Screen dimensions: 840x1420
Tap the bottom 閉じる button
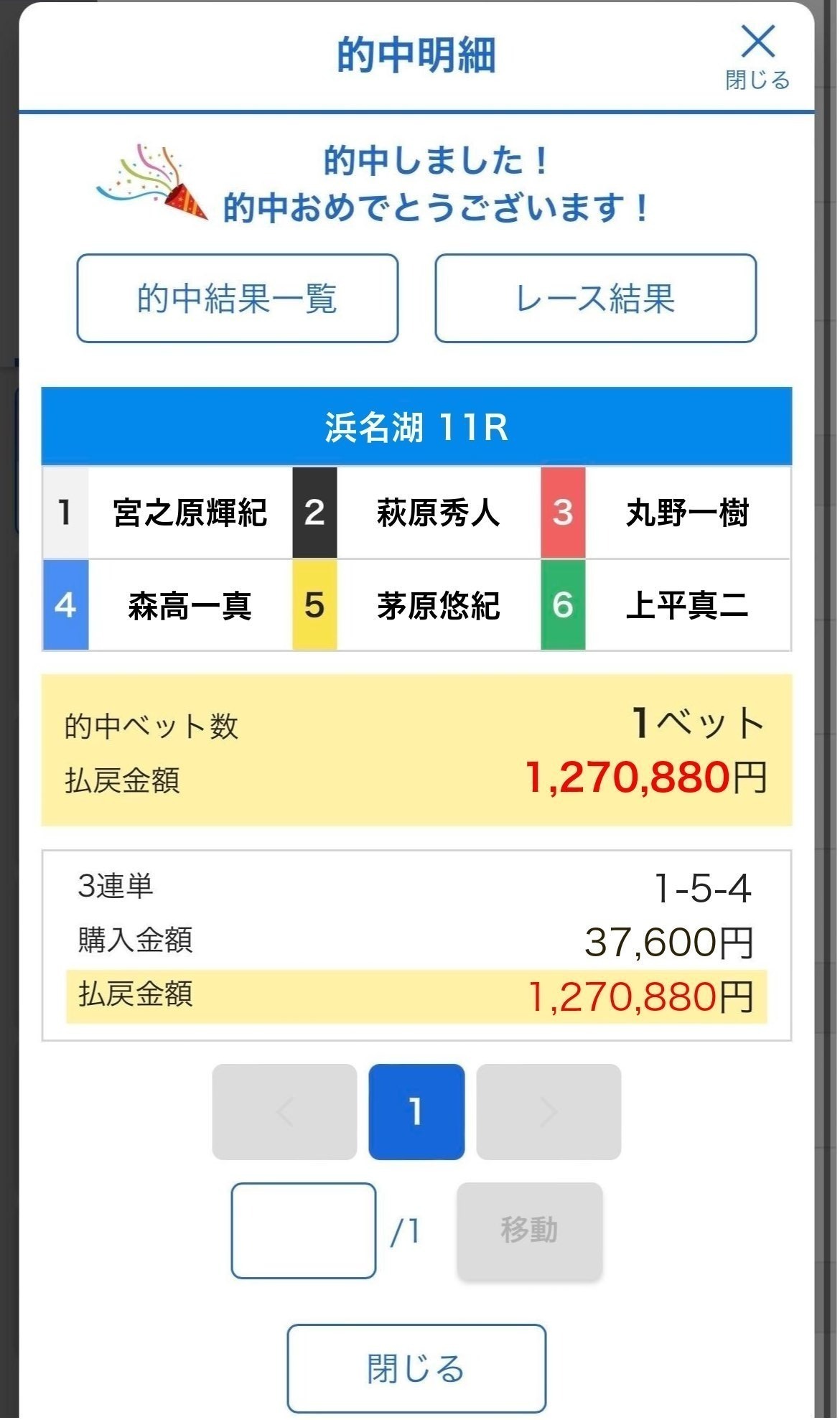(416, 1368)
